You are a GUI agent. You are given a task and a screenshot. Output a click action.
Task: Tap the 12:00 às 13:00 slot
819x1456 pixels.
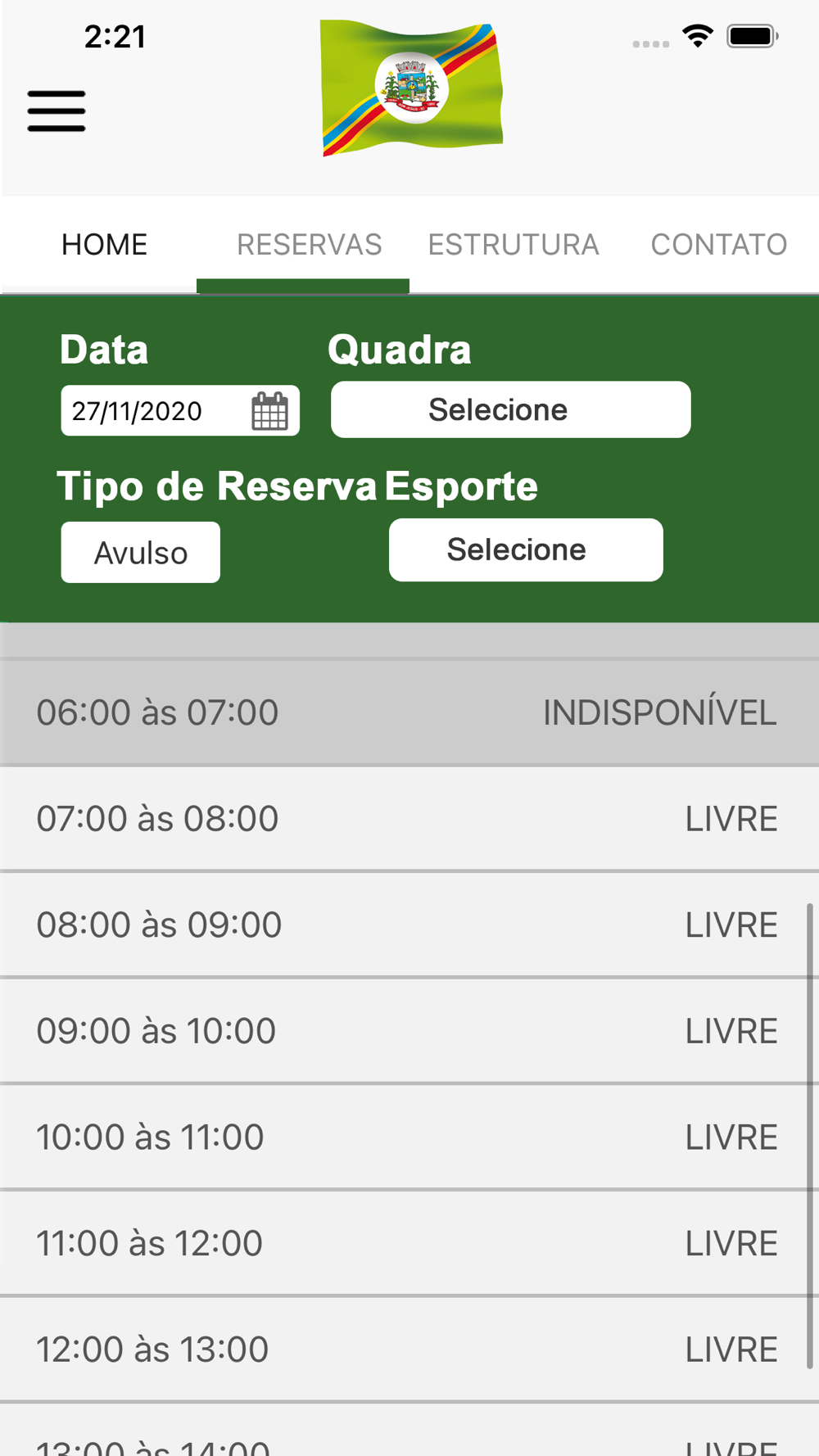click(409, 1350)
